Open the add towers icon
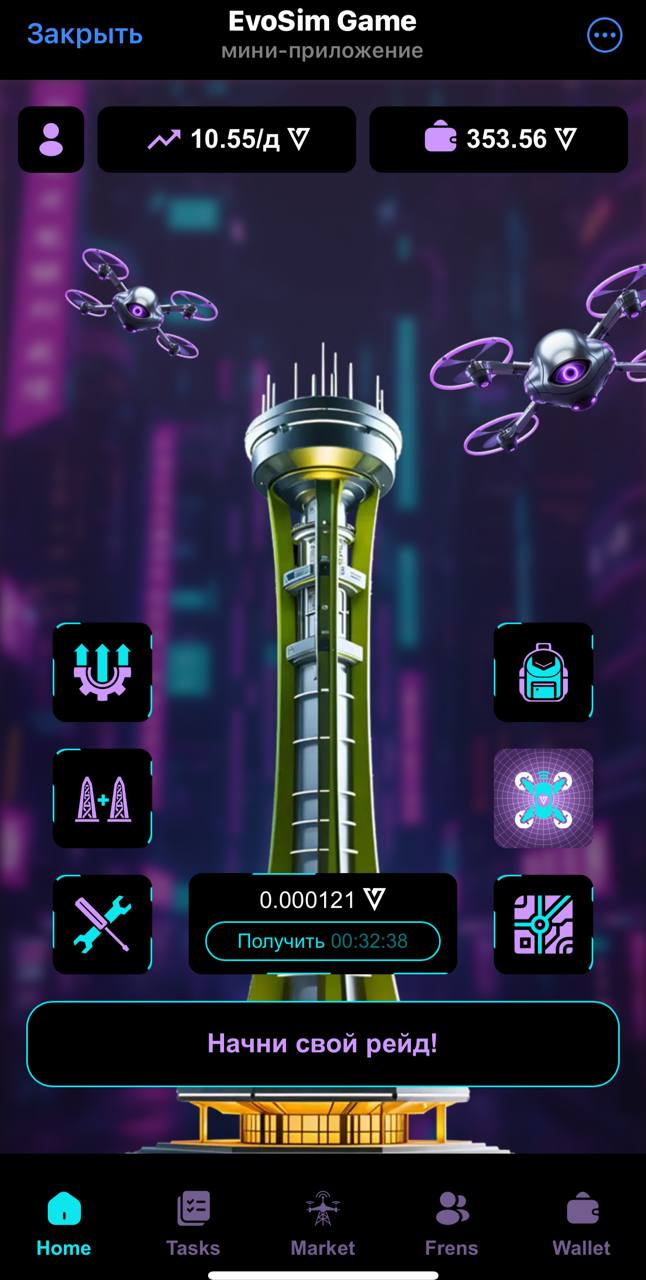Image resolution: width=646 pixels, height=1280 pixels. pyautogui.click(x=102, y=798)
